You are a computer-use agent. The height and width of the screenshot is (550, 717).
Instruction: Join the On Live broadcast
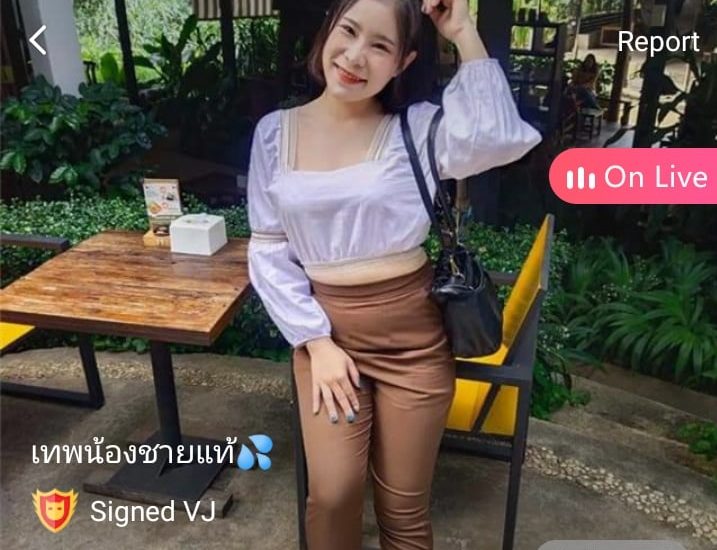[x=636, y=177]
